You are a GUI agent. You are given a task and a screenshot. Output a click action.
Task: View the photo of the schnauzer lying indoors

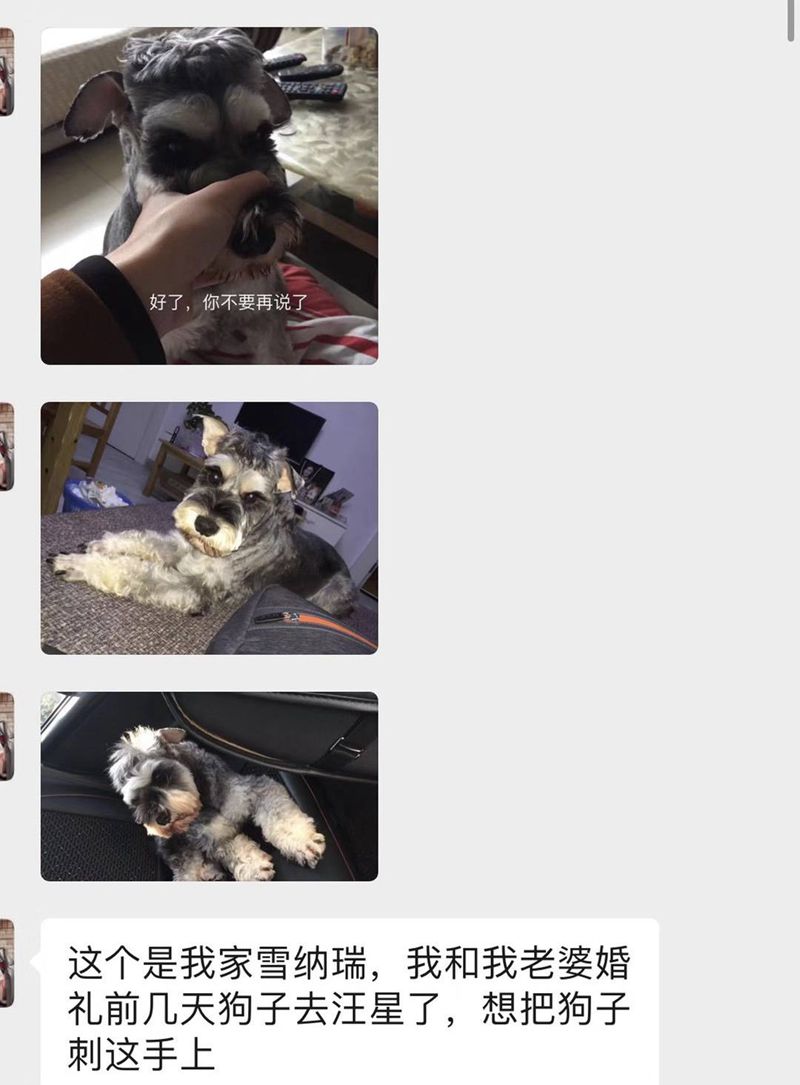pos(209,528)
